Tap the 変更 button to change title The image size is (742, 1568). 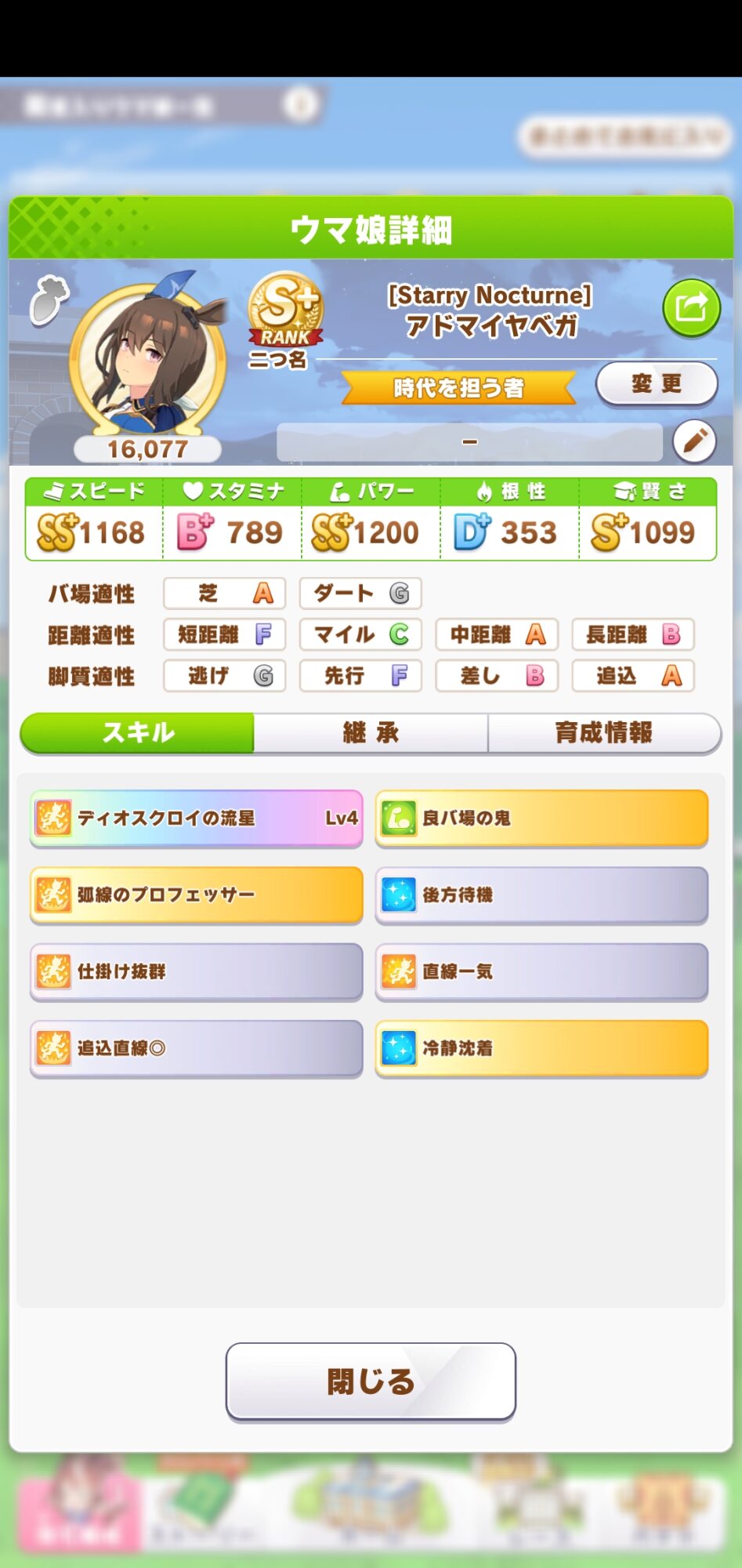click(x=656, y=384)
